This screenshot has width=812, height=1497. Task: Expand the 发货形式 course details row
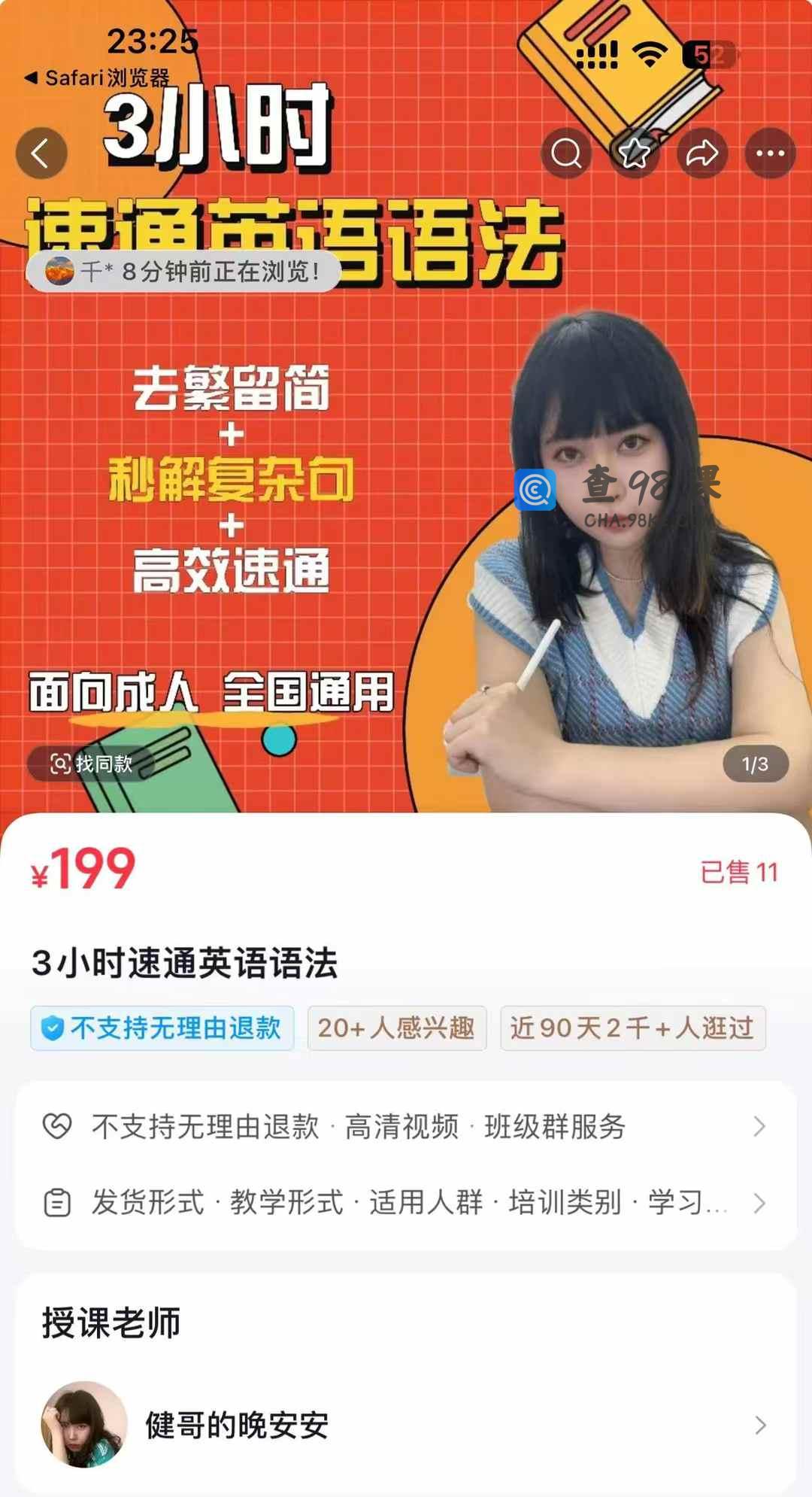click(406, 1202)
